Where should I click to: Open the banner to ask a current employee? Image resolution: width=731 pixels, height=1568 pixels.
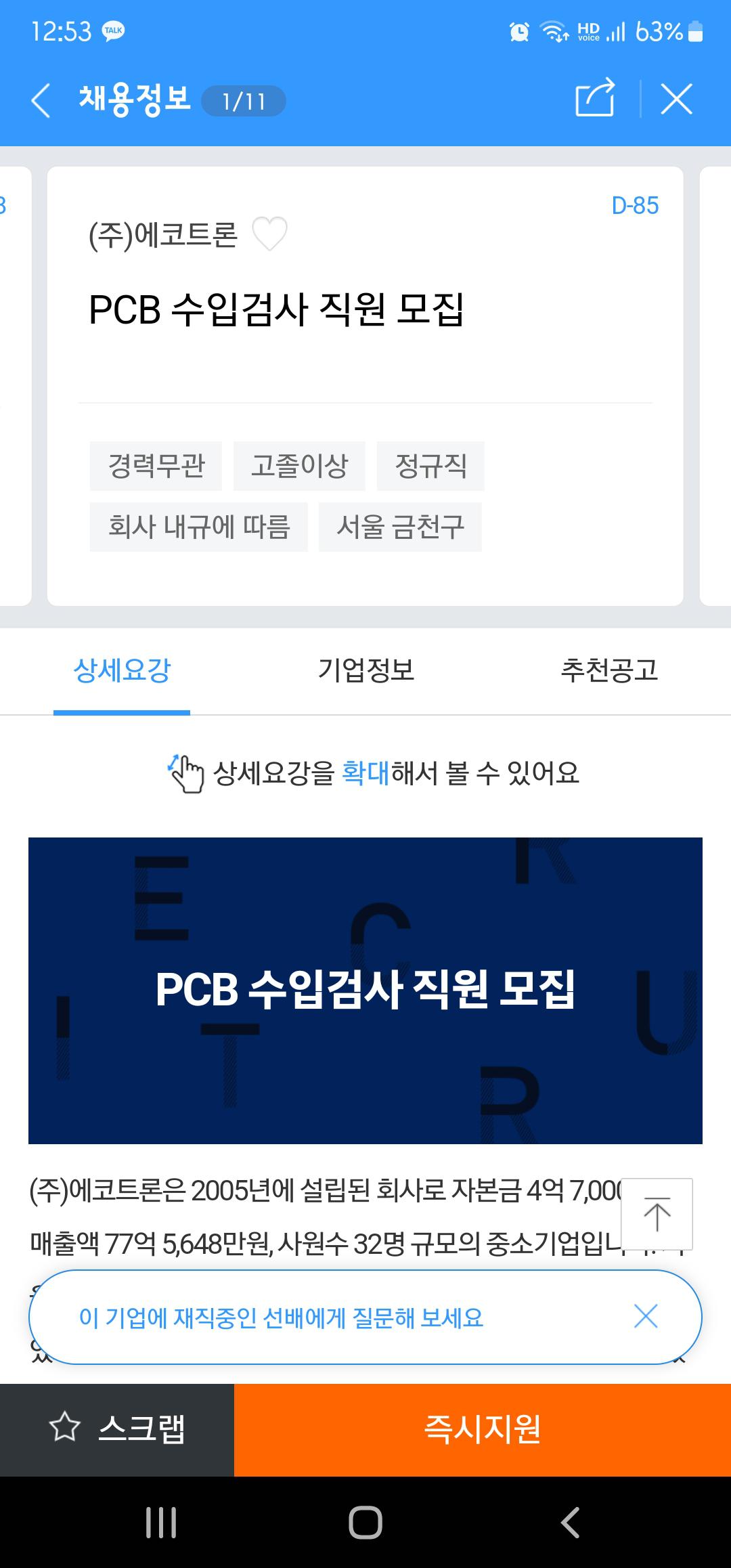coord(282,1317)
